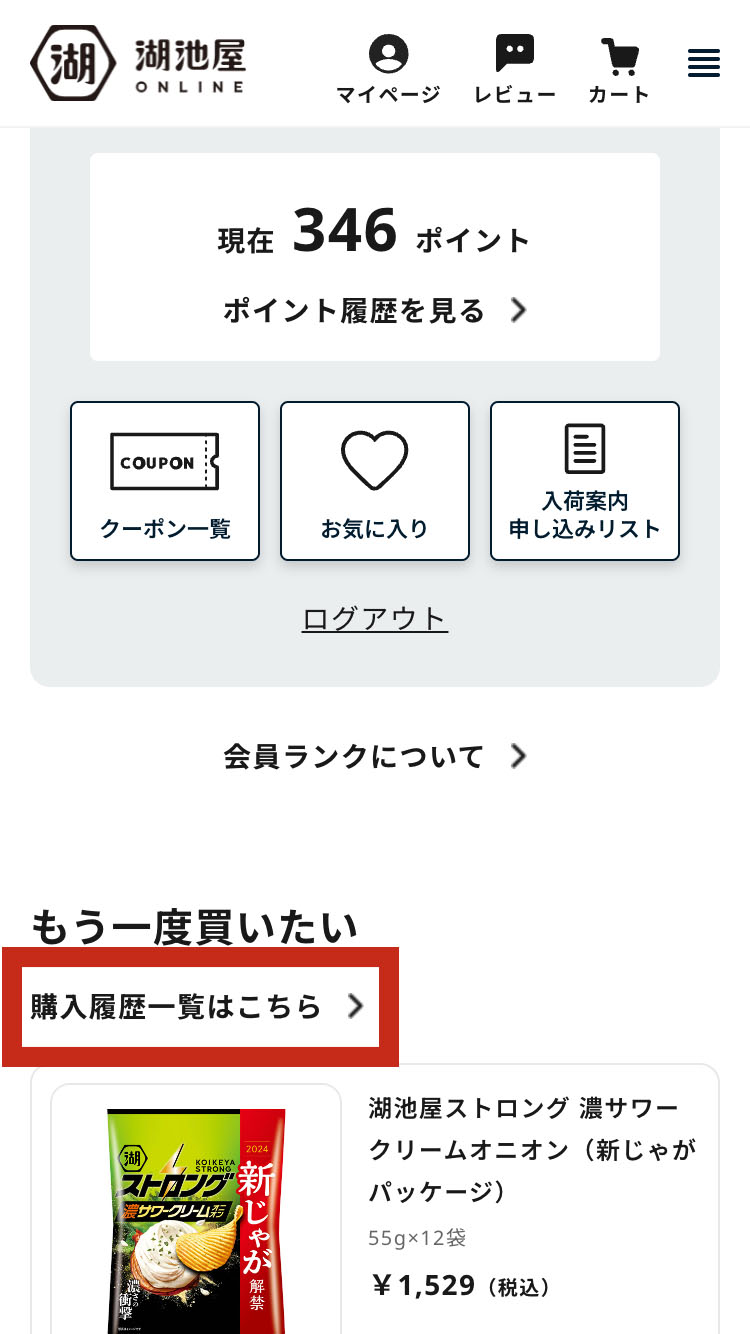This screenshot has width=750, height=1334.
Task: Open the hamburger navigation menu
Action: (703, 62)
